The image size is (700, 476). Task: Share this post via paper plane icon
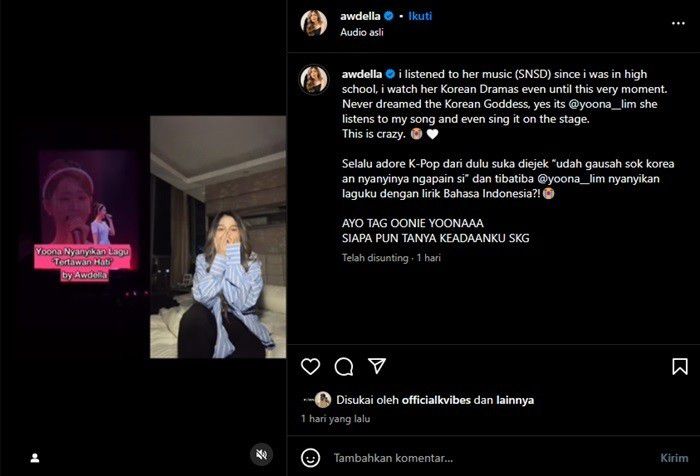pos(377,366)
